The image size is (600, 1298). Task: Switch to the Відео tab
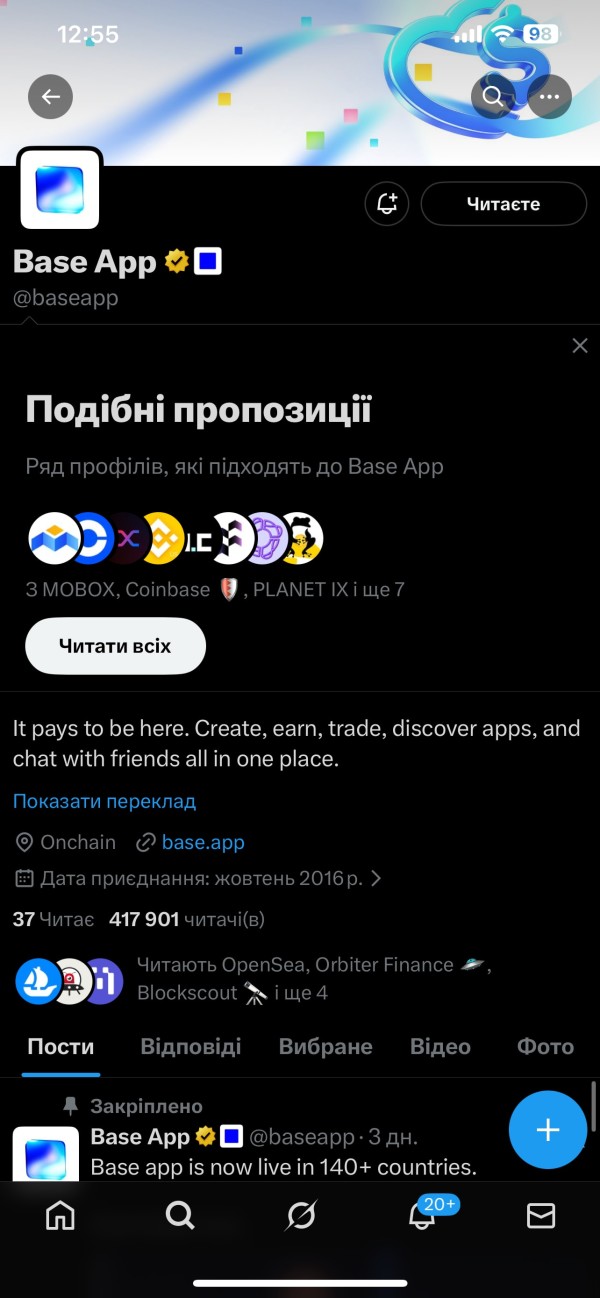pyautogui.click(x=440, y=1047)
